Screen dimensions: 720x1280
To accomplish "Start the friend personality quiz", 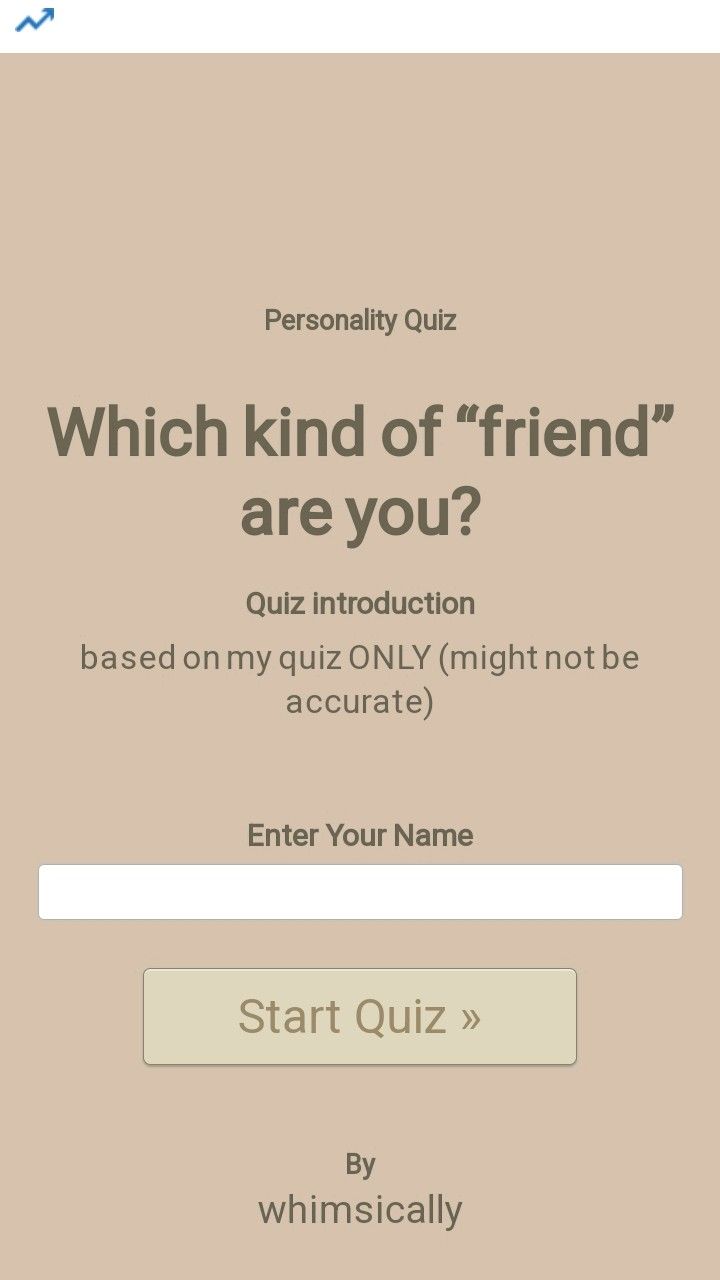I will click(360, 1016).
